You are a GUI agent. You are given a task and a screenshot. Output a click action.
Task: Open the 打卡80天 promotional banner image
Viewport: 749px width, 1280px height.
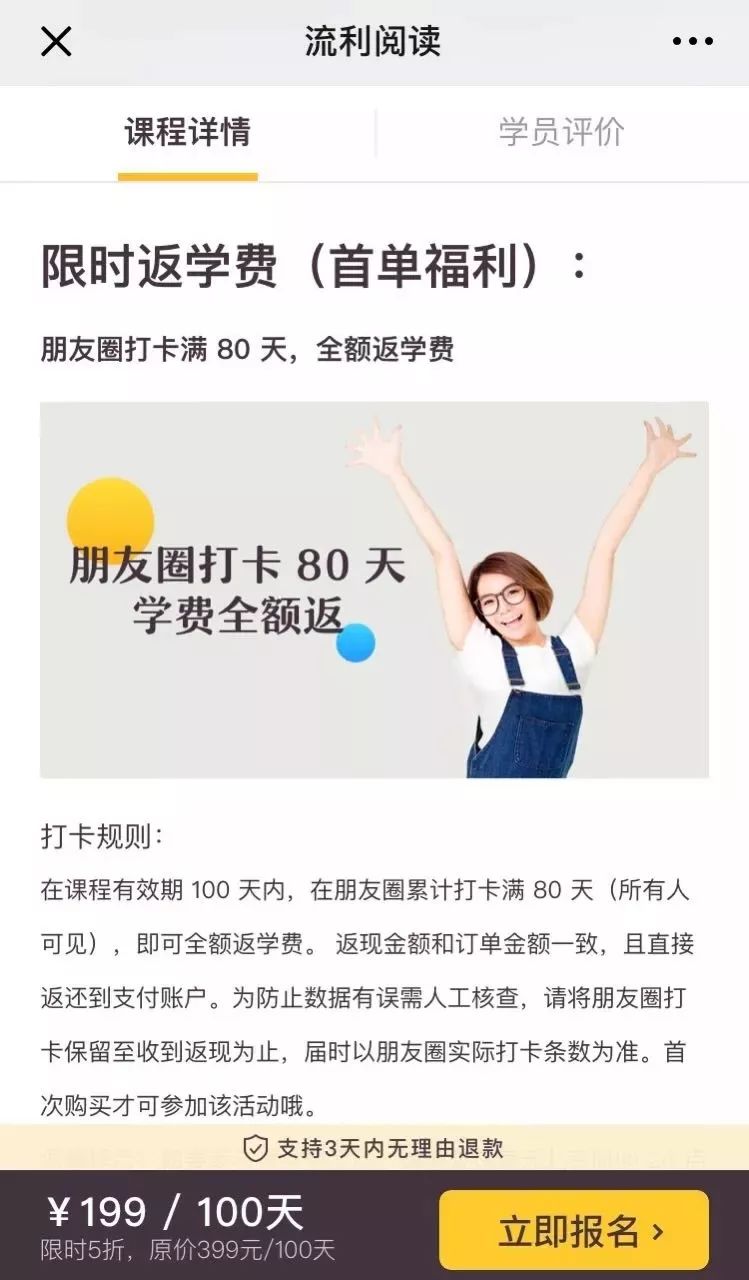click(x=374, y=589)
